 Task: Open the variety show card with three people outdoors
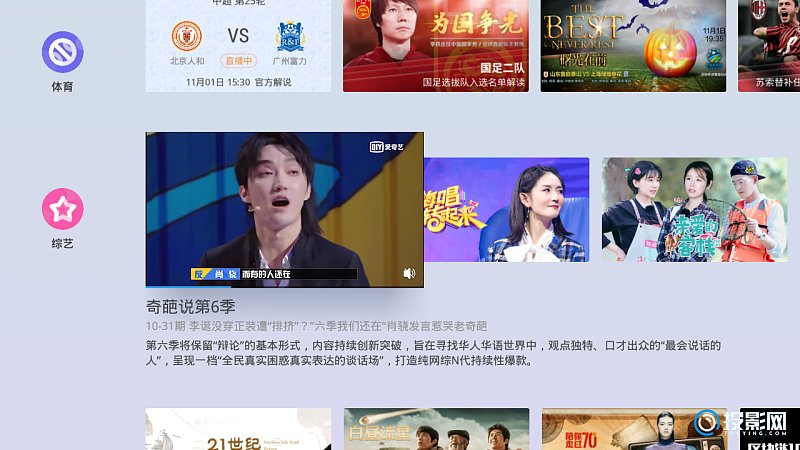click(x=693, y=210)
